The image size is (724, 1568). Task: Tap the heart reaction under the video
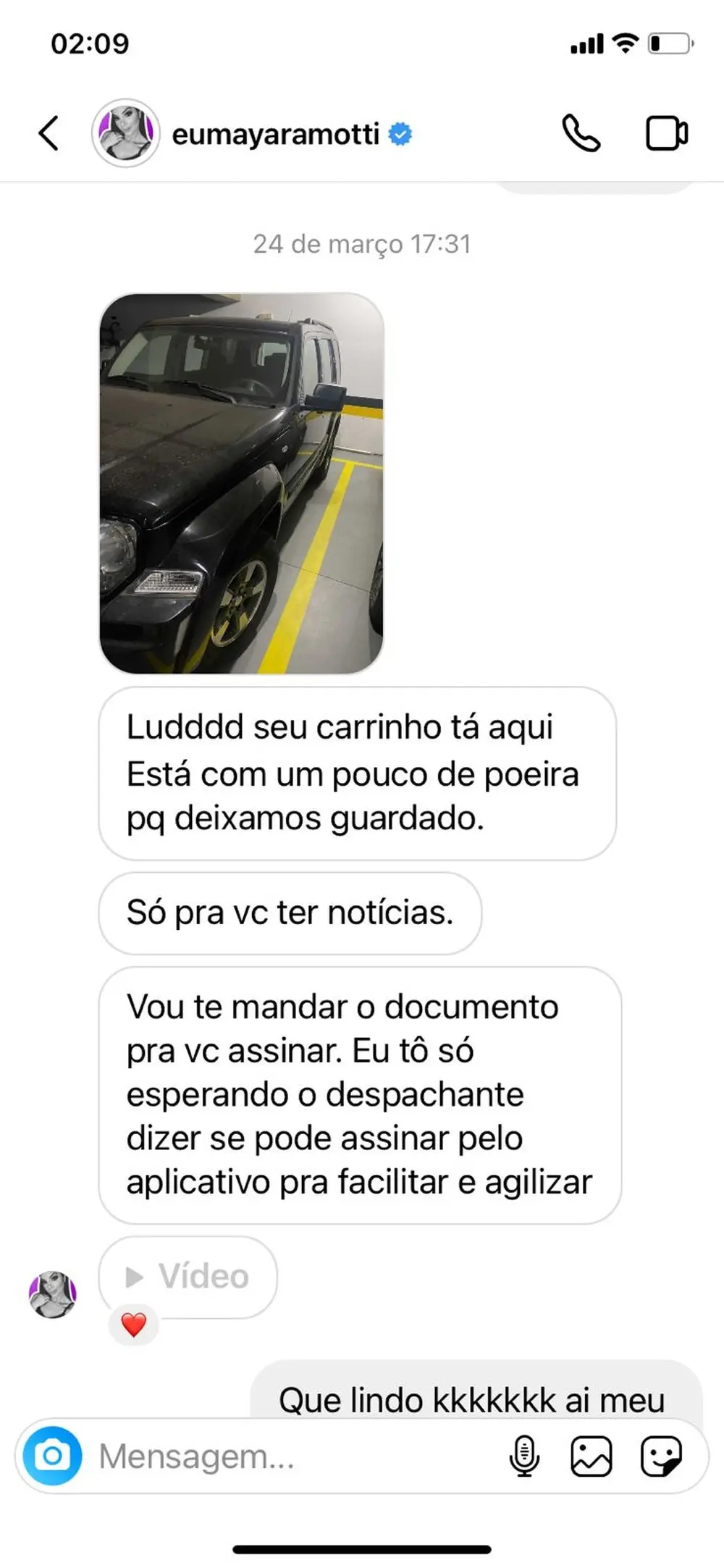pos(133,1322)
